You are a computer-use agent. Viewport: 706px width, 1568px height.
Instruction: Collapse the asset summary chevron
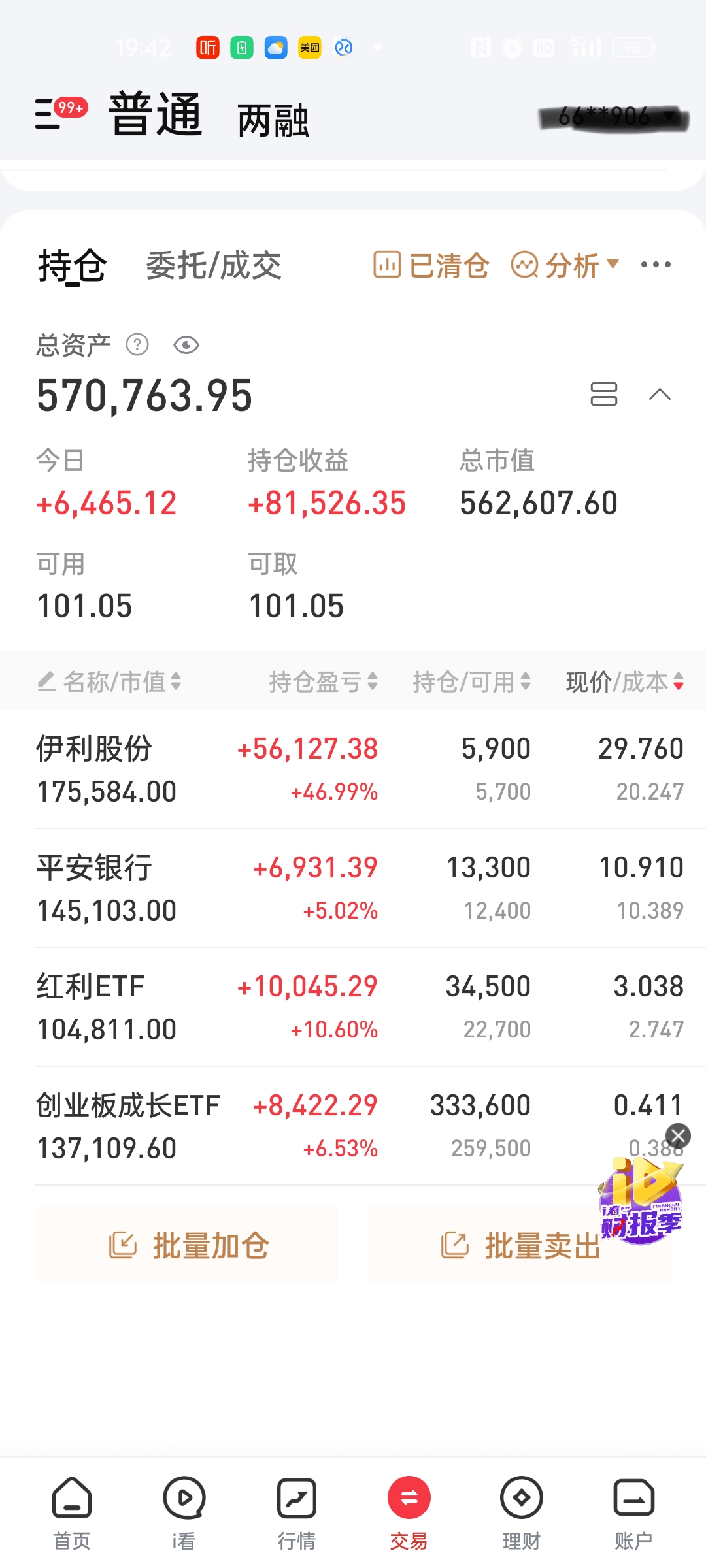(x=660, y=394)
